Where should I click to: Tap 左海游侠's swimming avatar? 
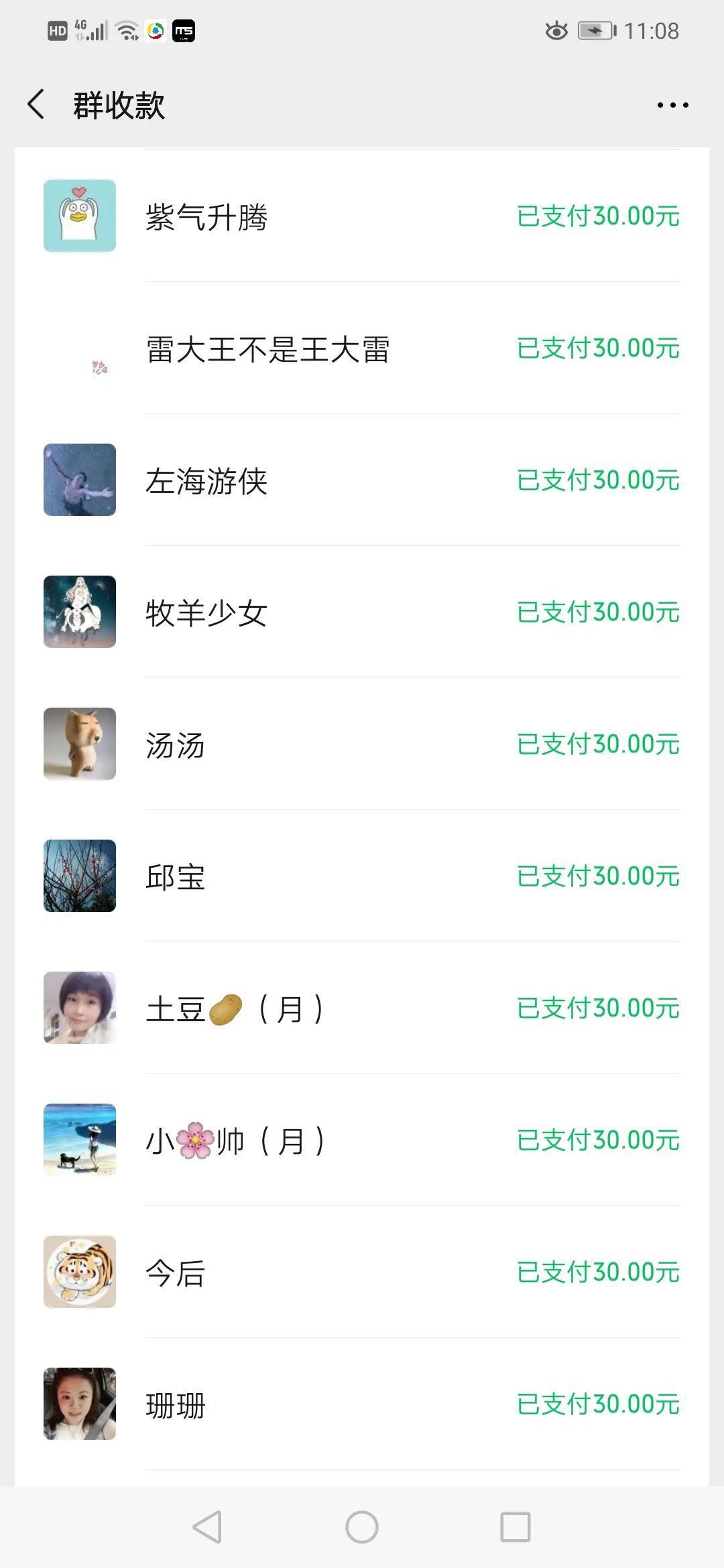click(x=79, y=480)
